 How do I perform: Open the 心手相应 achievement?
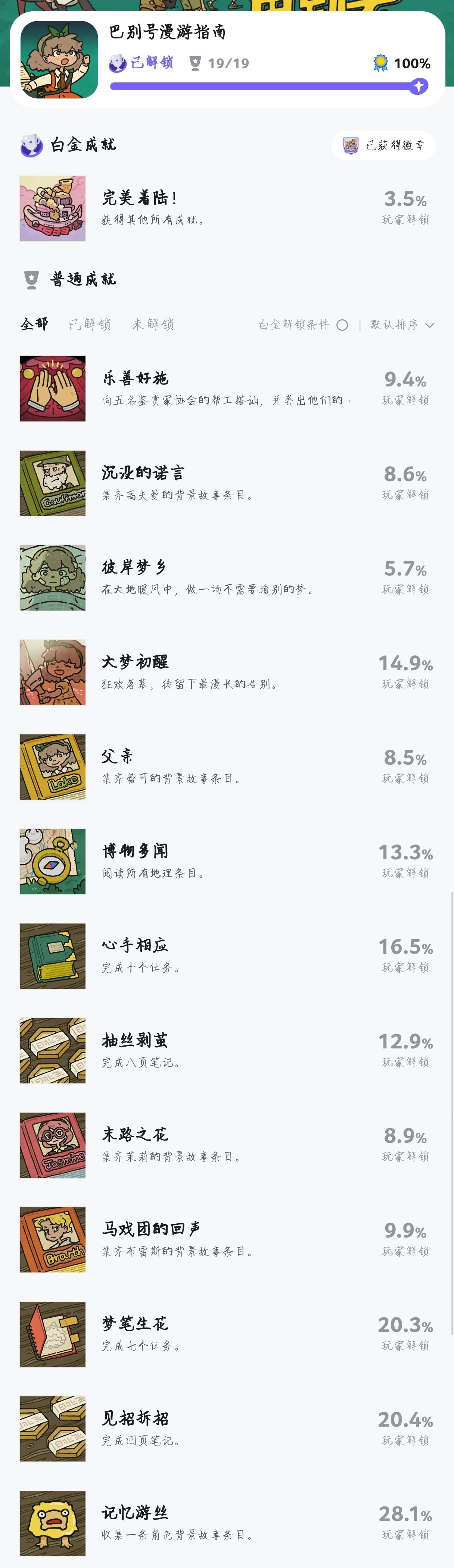[x=227, y=956]
